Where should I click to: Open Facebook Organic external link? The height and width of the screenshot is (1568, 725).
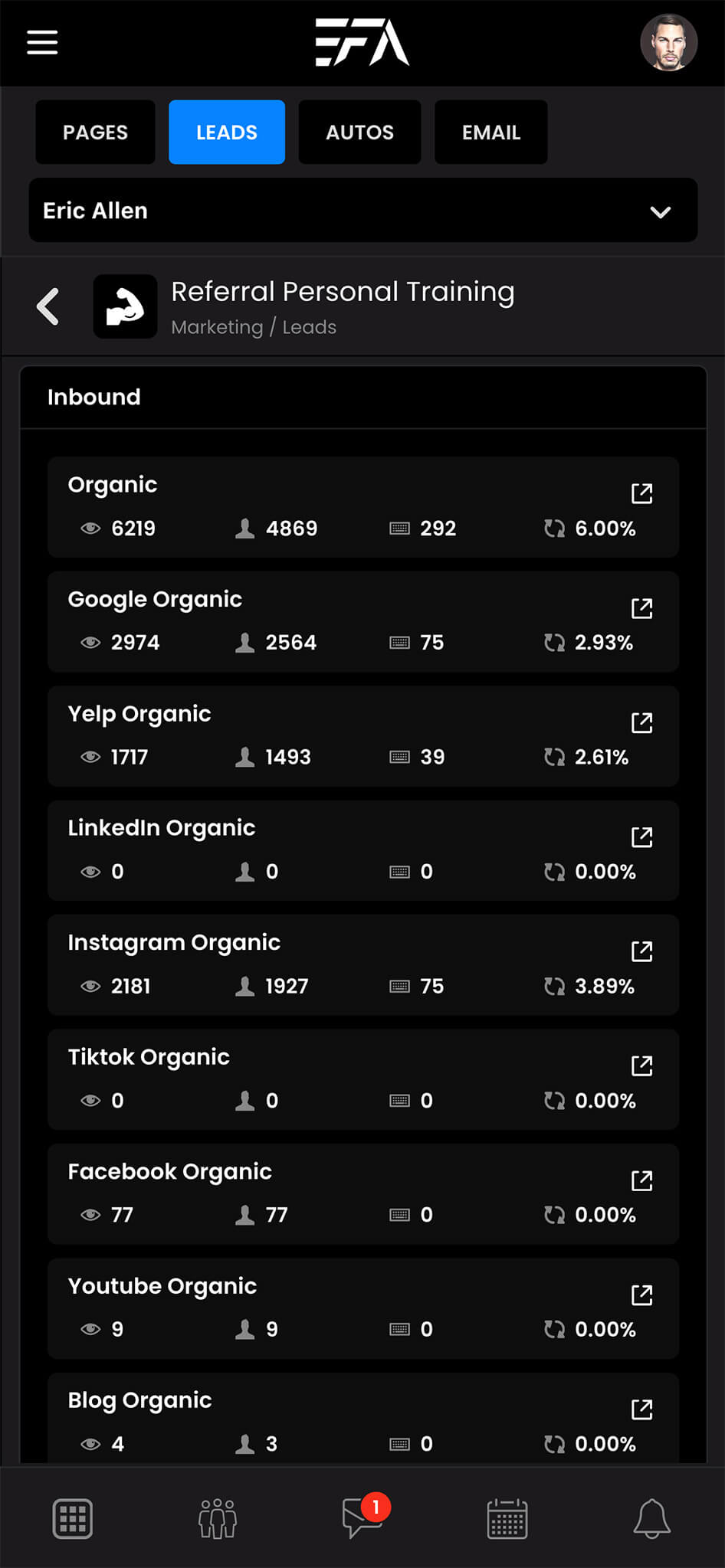641,1180
